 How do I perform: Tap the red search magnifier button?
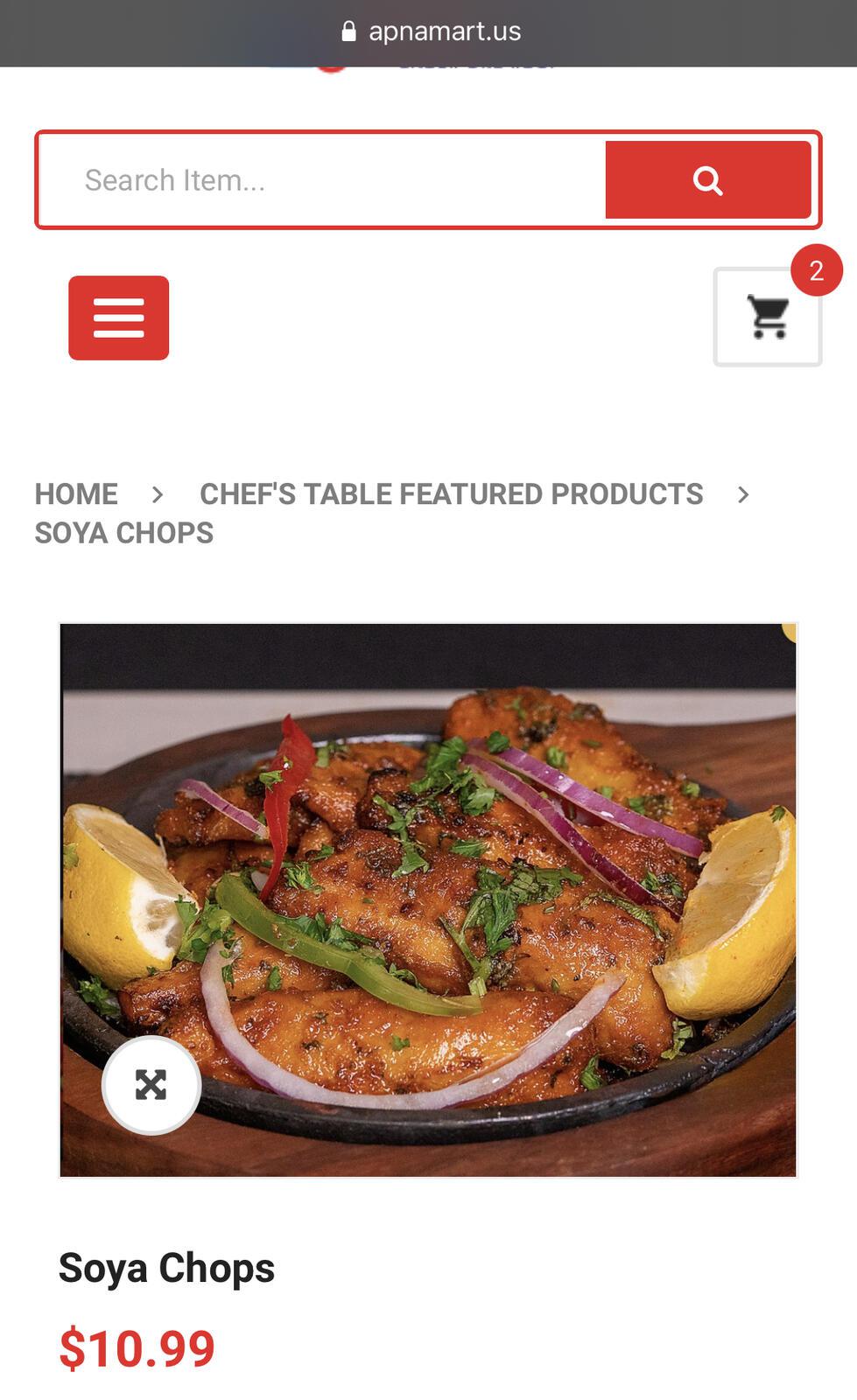[x=707, y=180]
